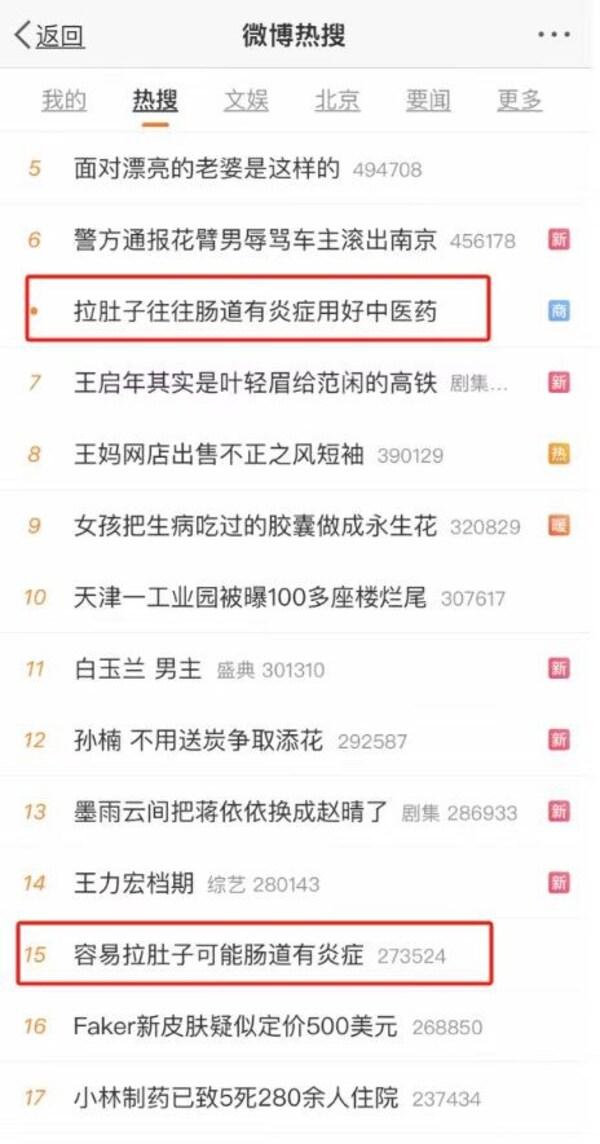Open promoted topic 拉肚子往往肠道有炎症用好中医药
The width and height of the screenshot is (600, 1144).
[256, 311]
